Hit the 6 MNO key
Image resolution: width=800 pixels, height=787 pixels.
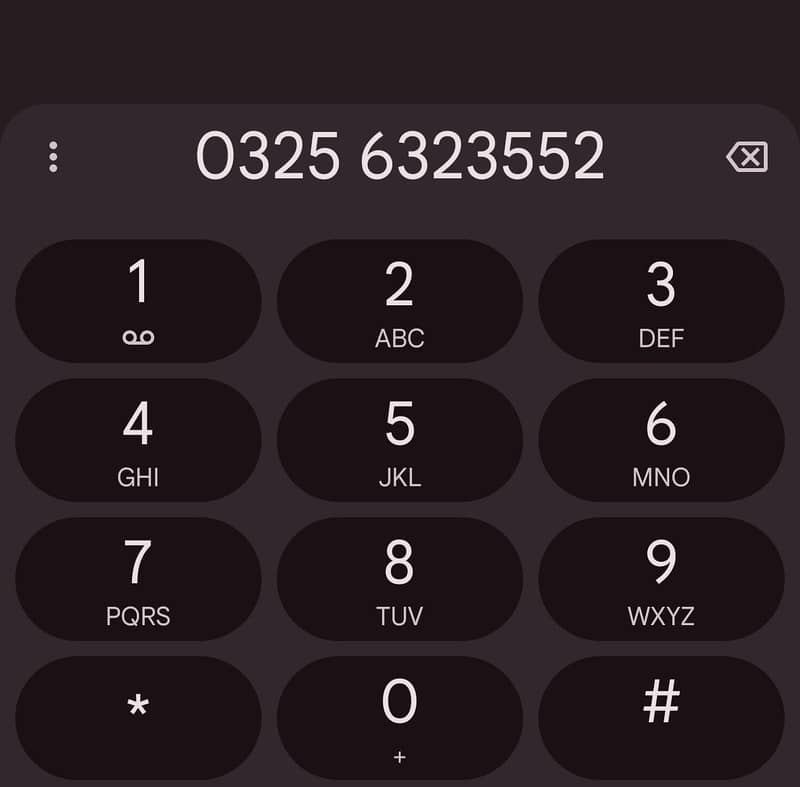pyautogui.click(x=661, y=440)
